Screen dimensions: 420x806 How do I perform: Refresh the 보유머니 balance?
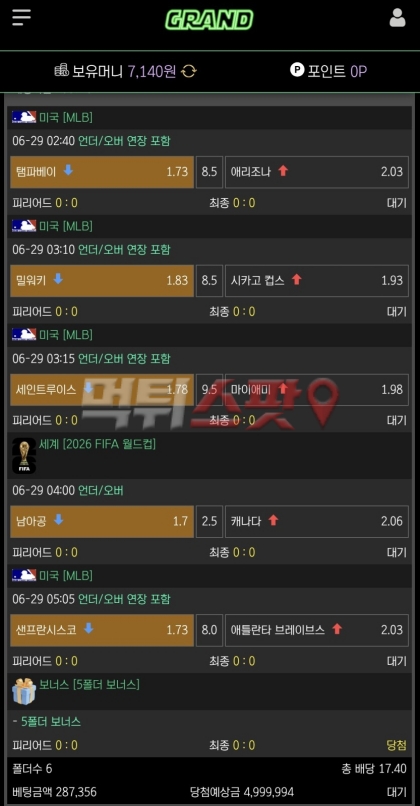coord(189,71)
